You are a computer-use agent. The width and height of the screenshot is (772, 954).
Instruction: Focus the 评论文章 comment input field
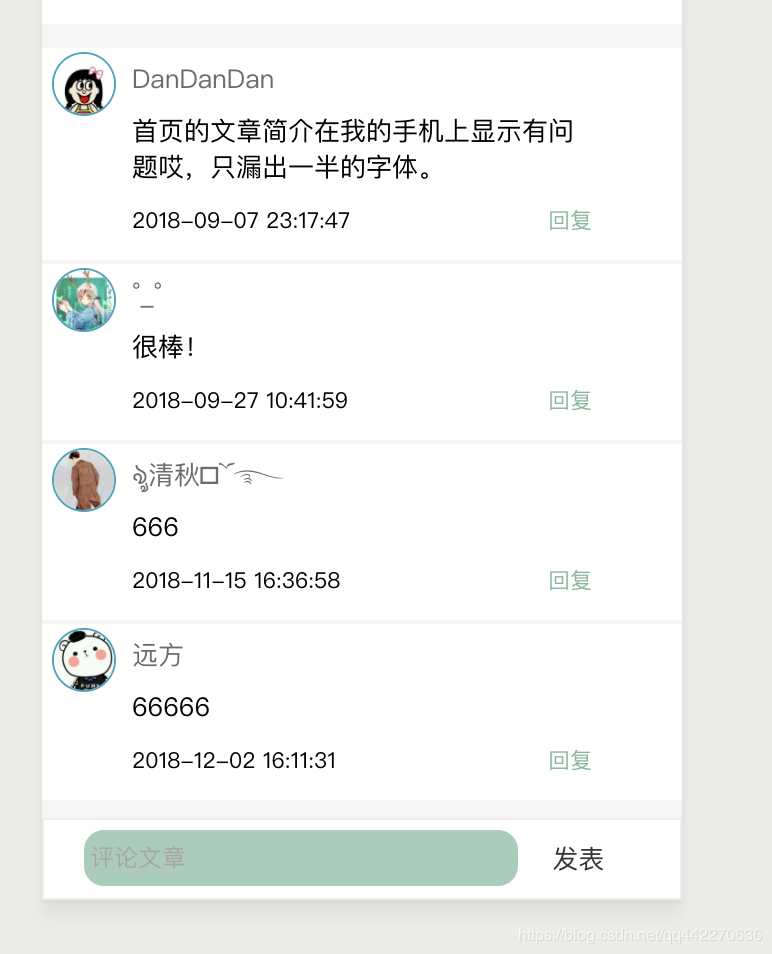(x=300, y=858)
